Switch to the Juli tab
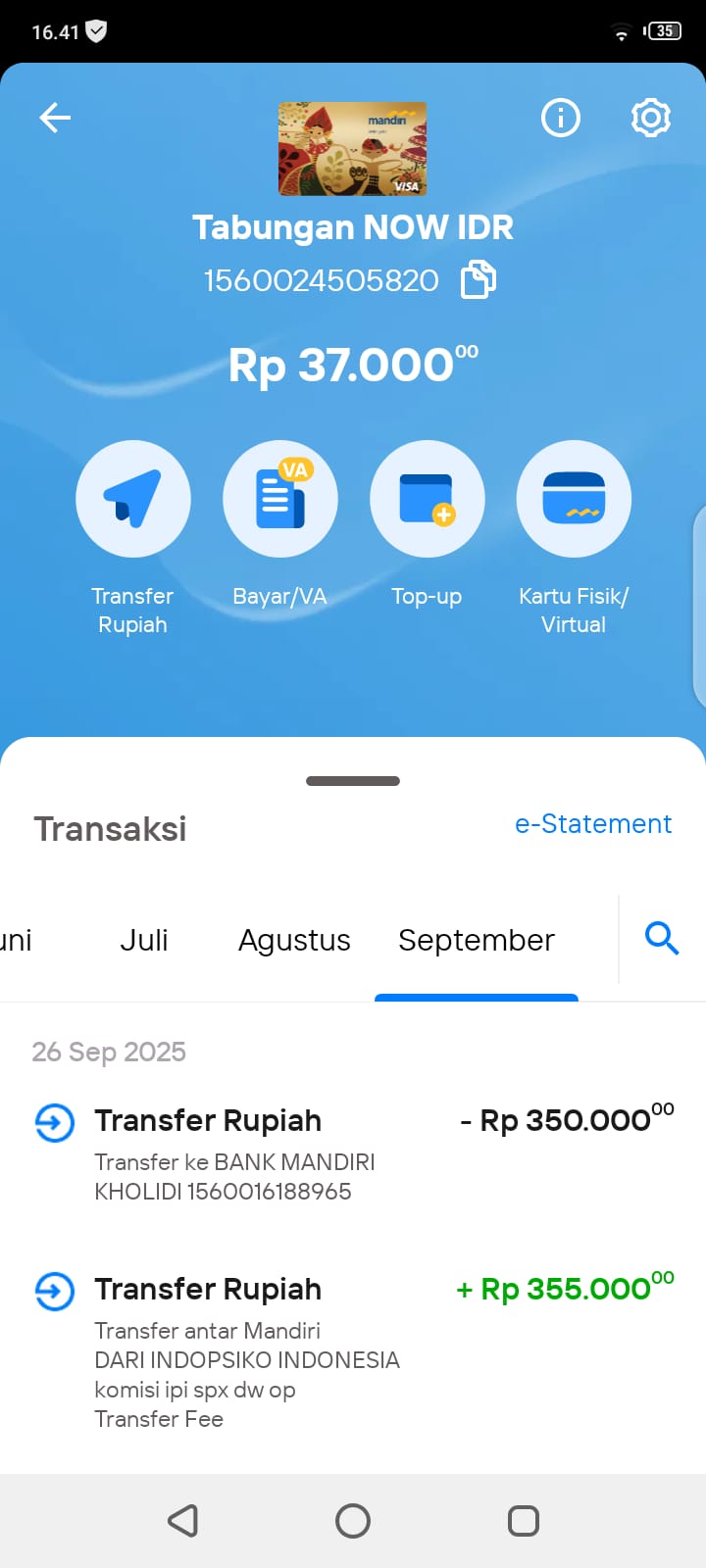Image resolution: width=706 pixels, height=1568 pixels. 144,941
